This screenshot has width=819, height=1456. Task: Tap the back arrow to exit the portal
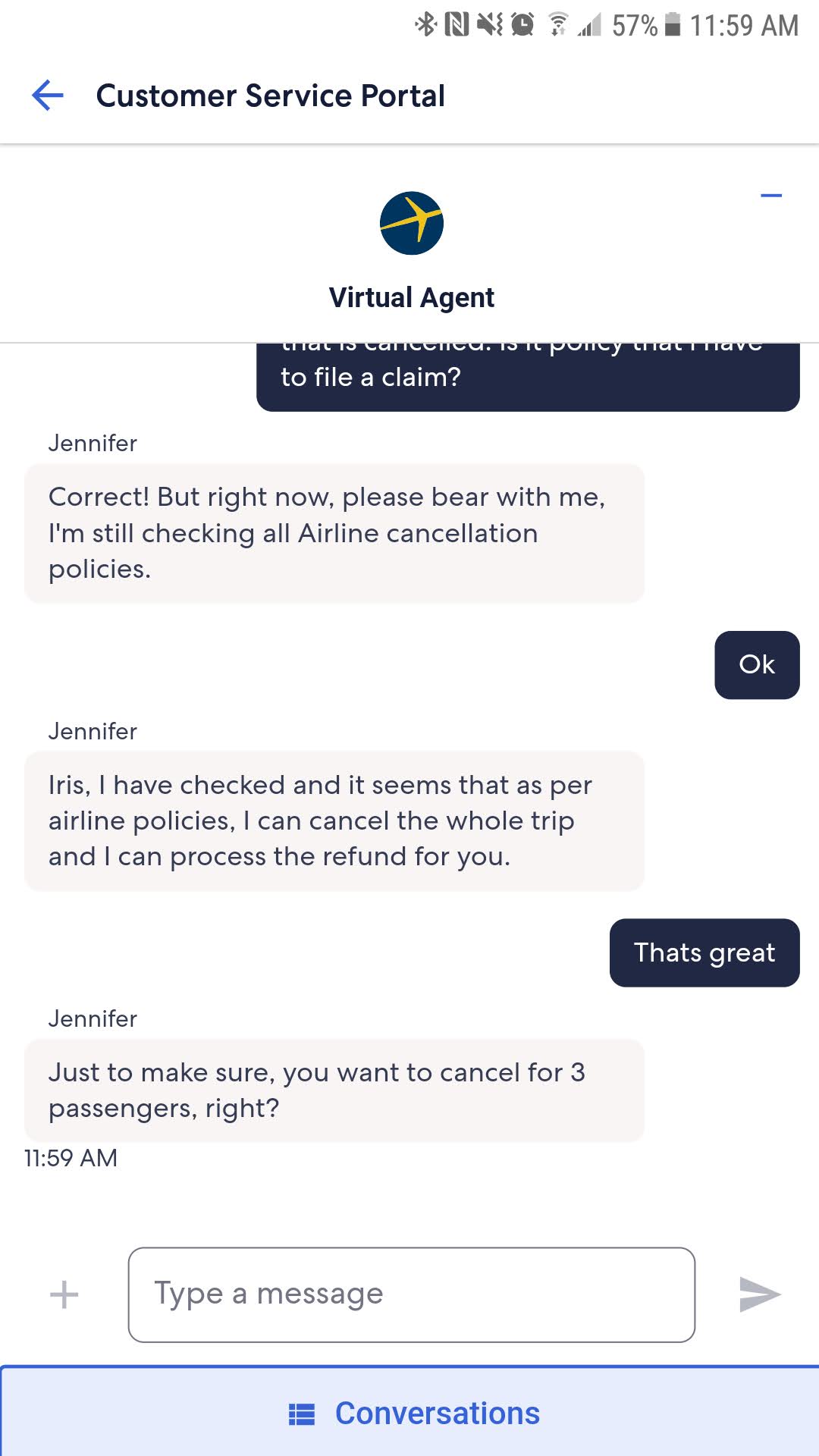click(x=47, y=95)
